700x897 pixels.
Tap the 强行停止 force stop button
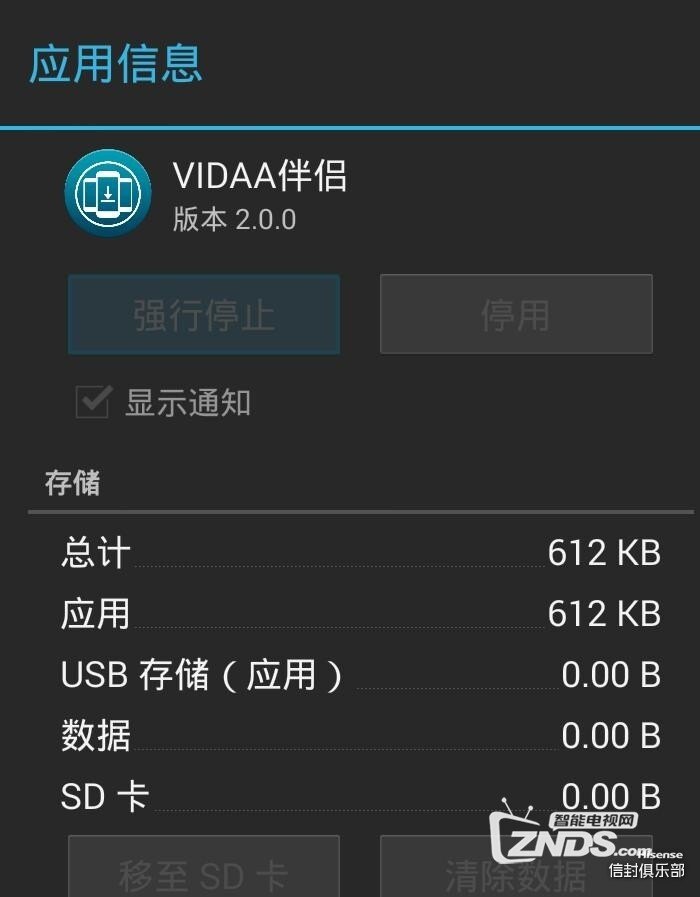click(204, 315)
